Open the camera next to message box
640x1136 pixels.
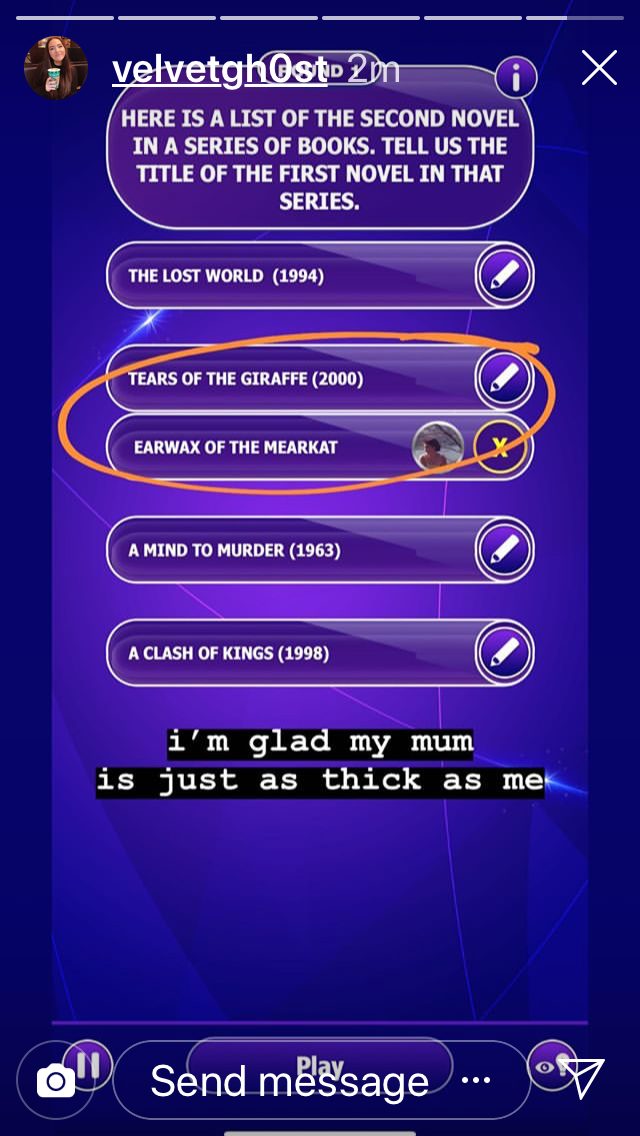[x=56, y=1082]
